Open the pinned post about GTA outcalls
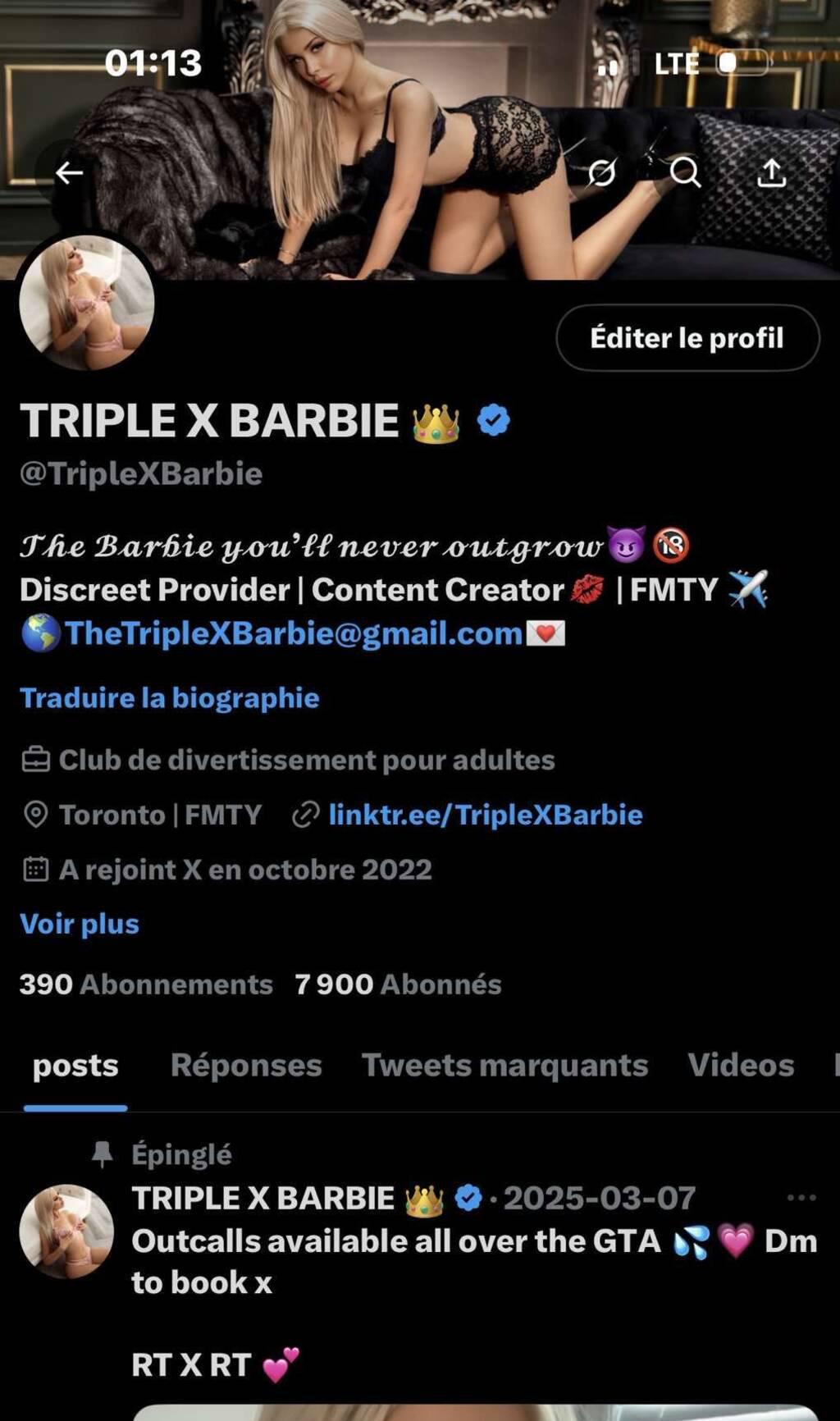Viewport: 840px width, 1421px height. pyautogui.click(x=459, y=1262)
